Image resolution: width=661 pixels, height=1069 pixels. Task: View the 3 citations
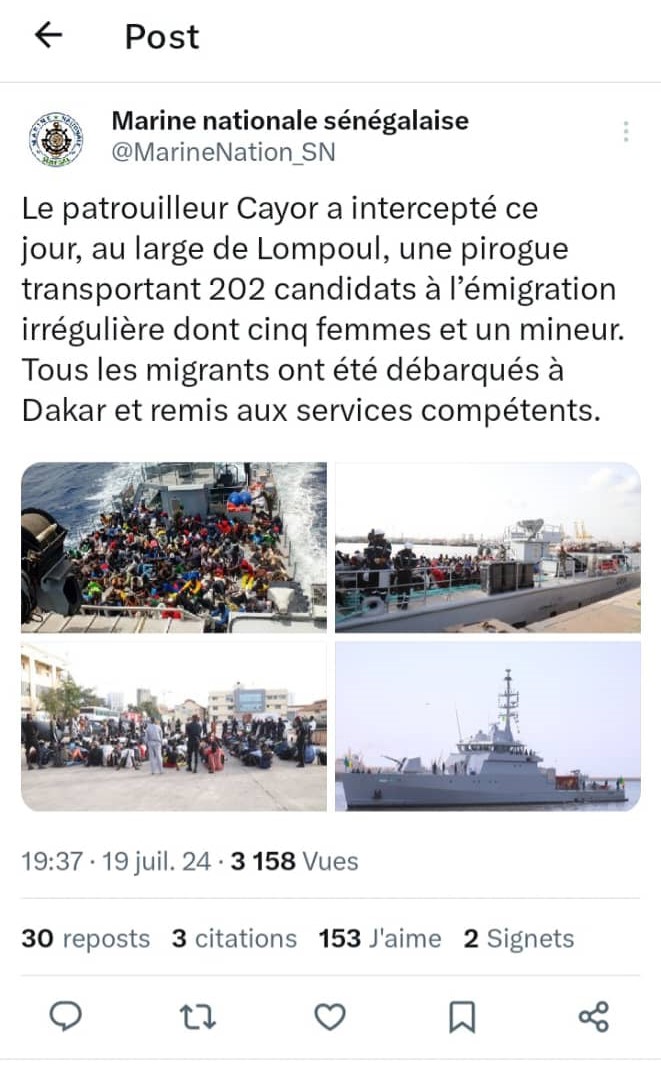pos(234,939)
